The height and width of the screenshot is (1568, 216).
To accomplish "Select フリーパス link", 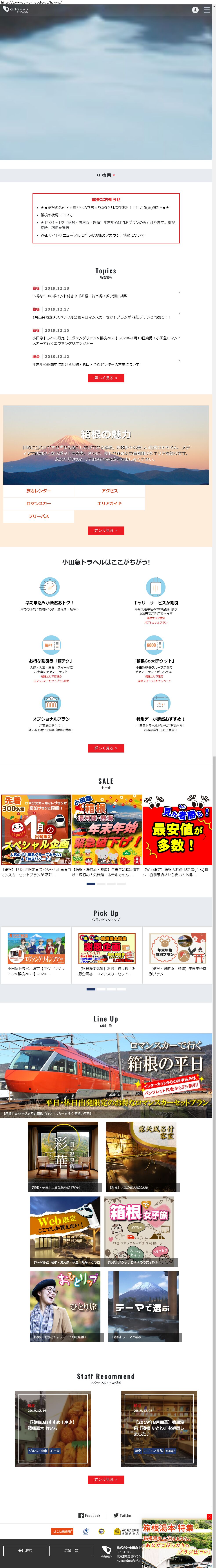I will (x=38, y=516).
